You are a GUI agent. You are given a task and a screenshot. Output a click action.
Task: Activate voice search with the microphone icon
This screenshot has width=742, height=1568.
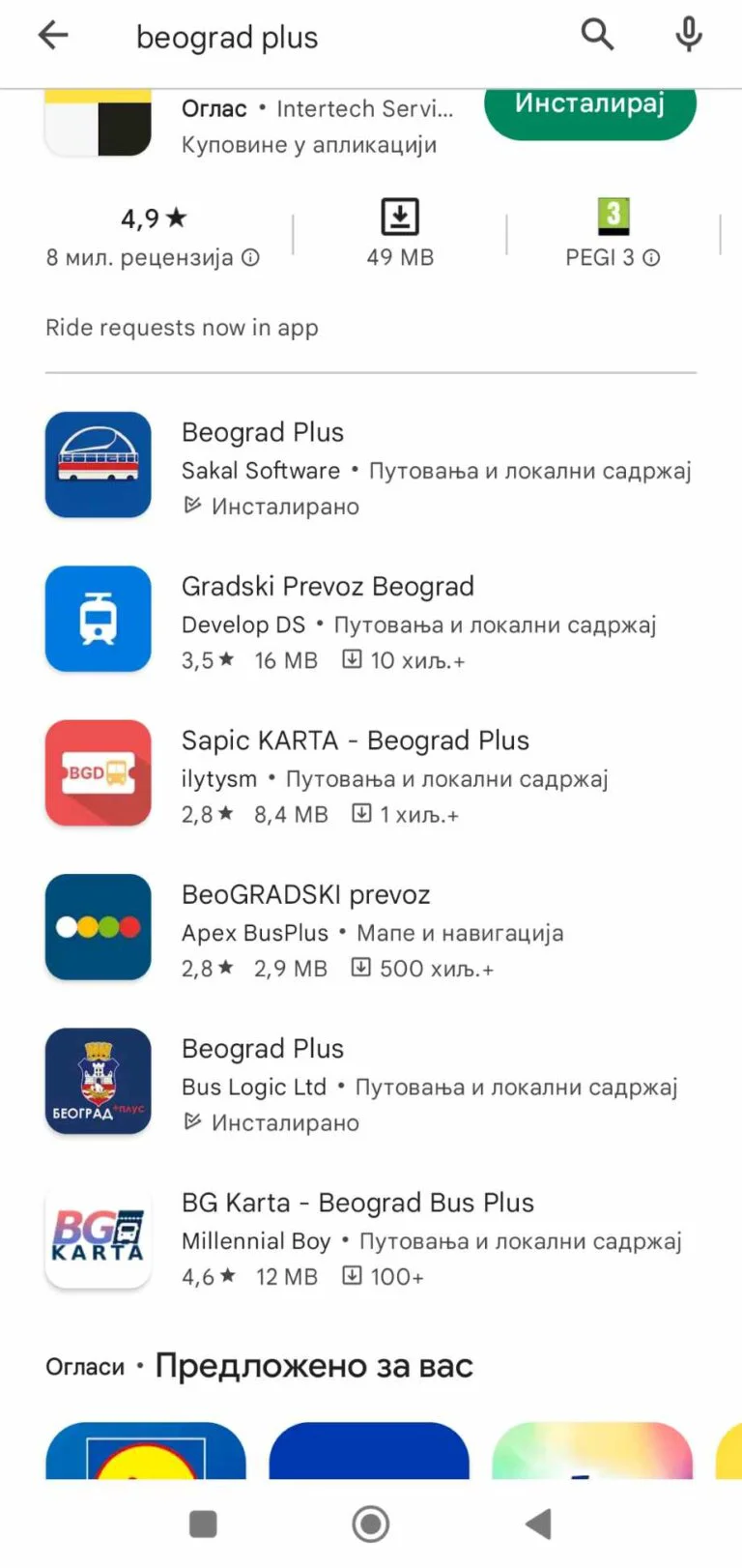[688, 34]
